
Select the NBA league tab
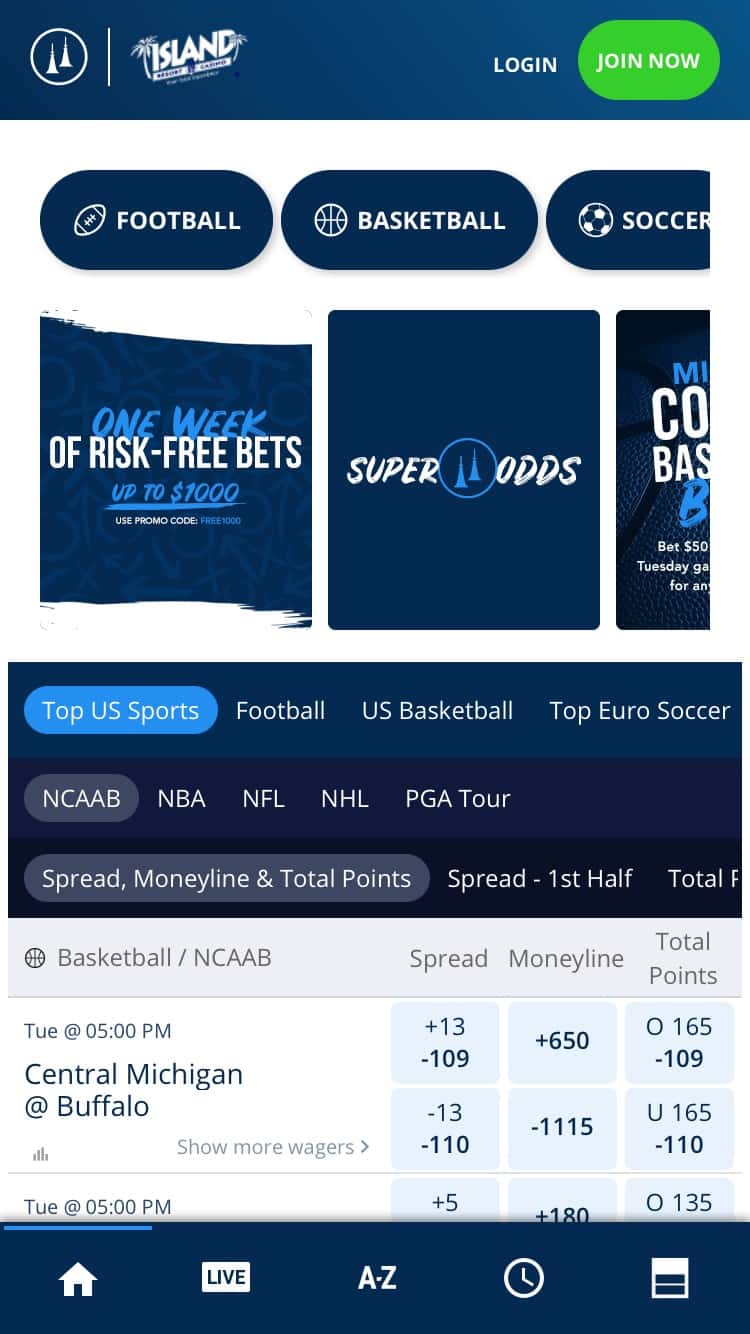coord(181,799)
